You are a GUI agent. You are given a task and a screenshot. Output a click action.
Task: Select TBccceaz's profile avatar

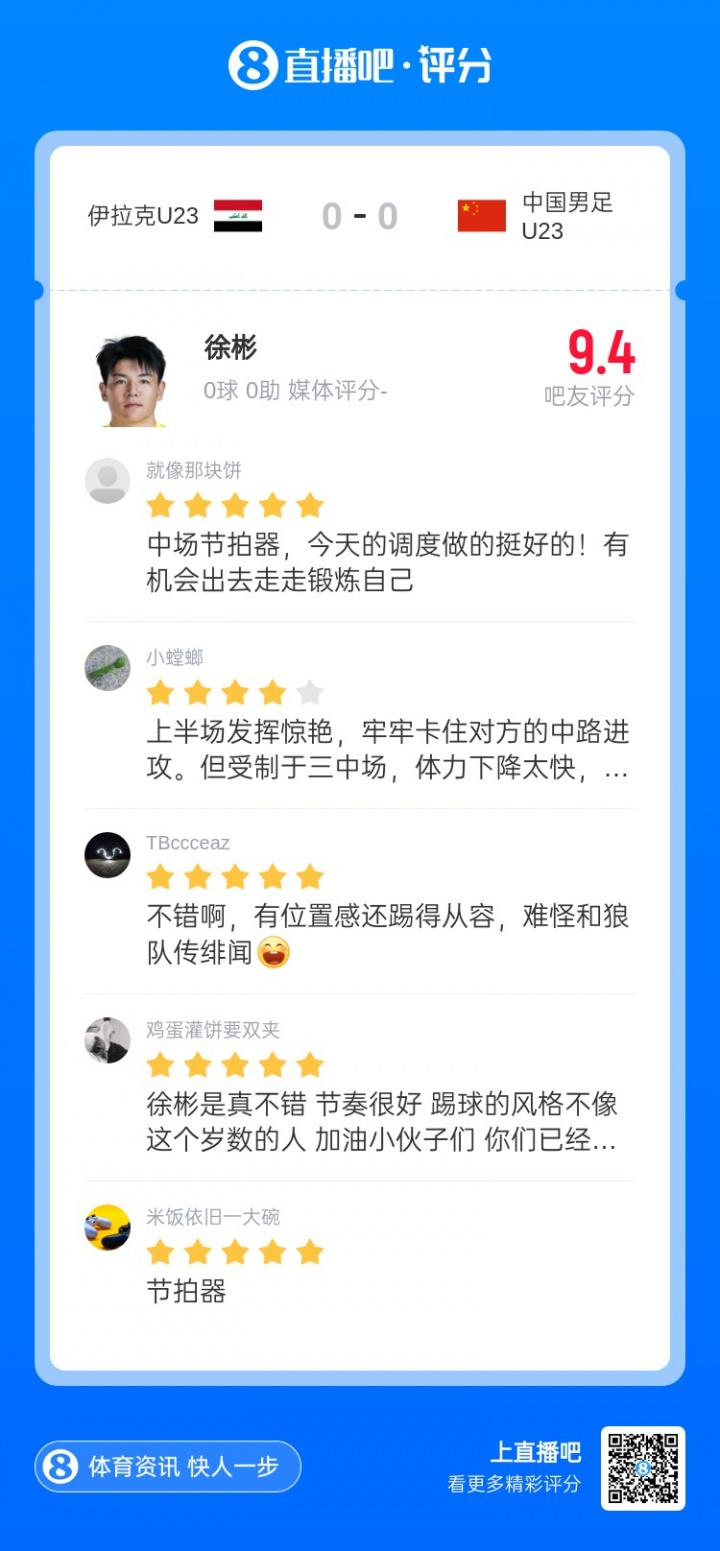pos(107,855)
